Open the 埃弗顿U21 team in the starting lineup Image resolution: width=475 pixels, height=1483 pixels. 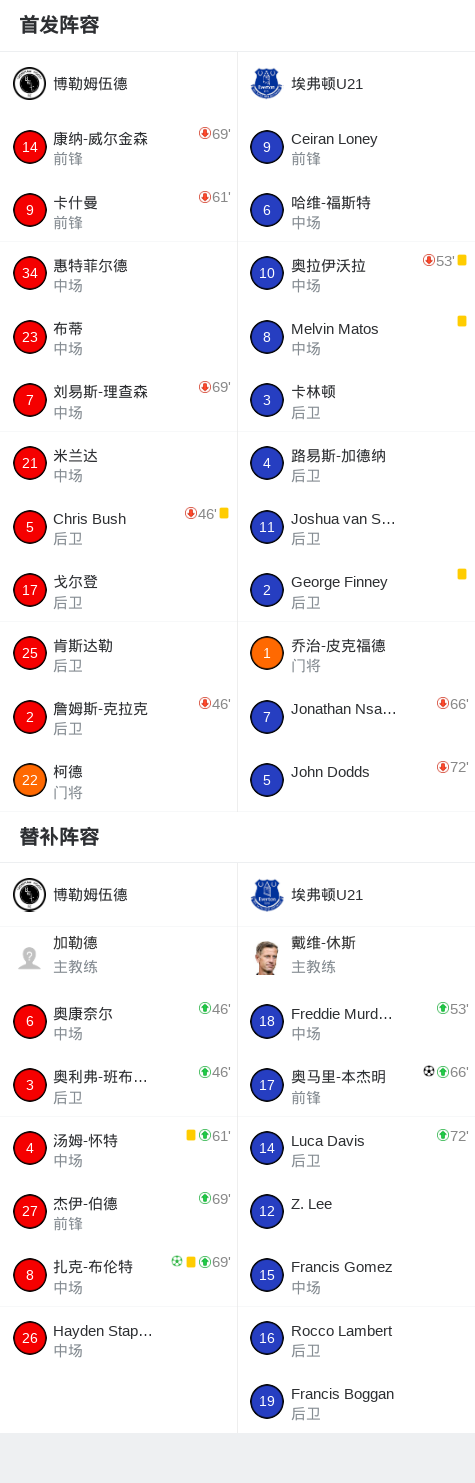pyautogui.click(x=356, y=84)
